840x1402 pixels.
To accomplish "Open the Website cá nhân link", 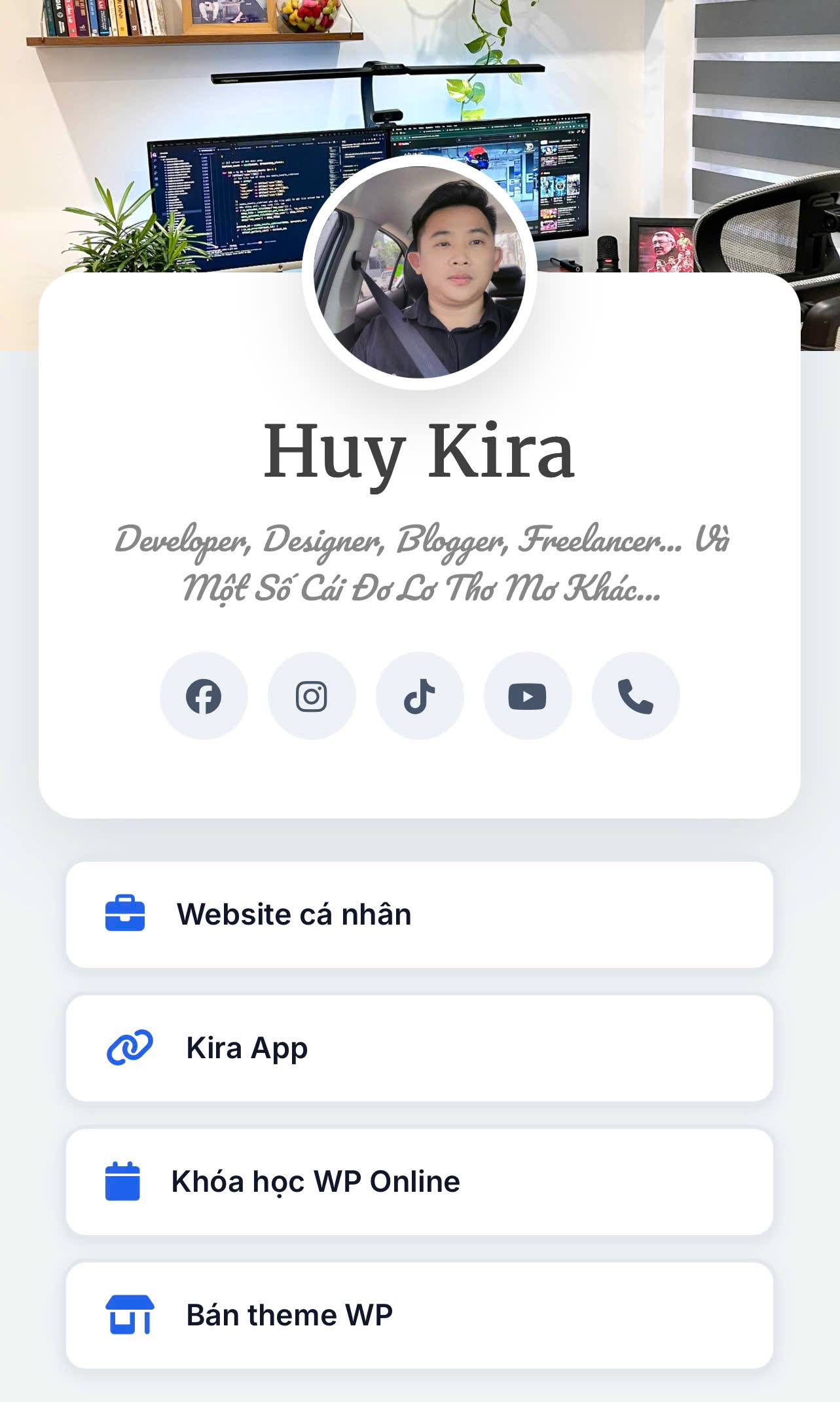I will 419,914.
